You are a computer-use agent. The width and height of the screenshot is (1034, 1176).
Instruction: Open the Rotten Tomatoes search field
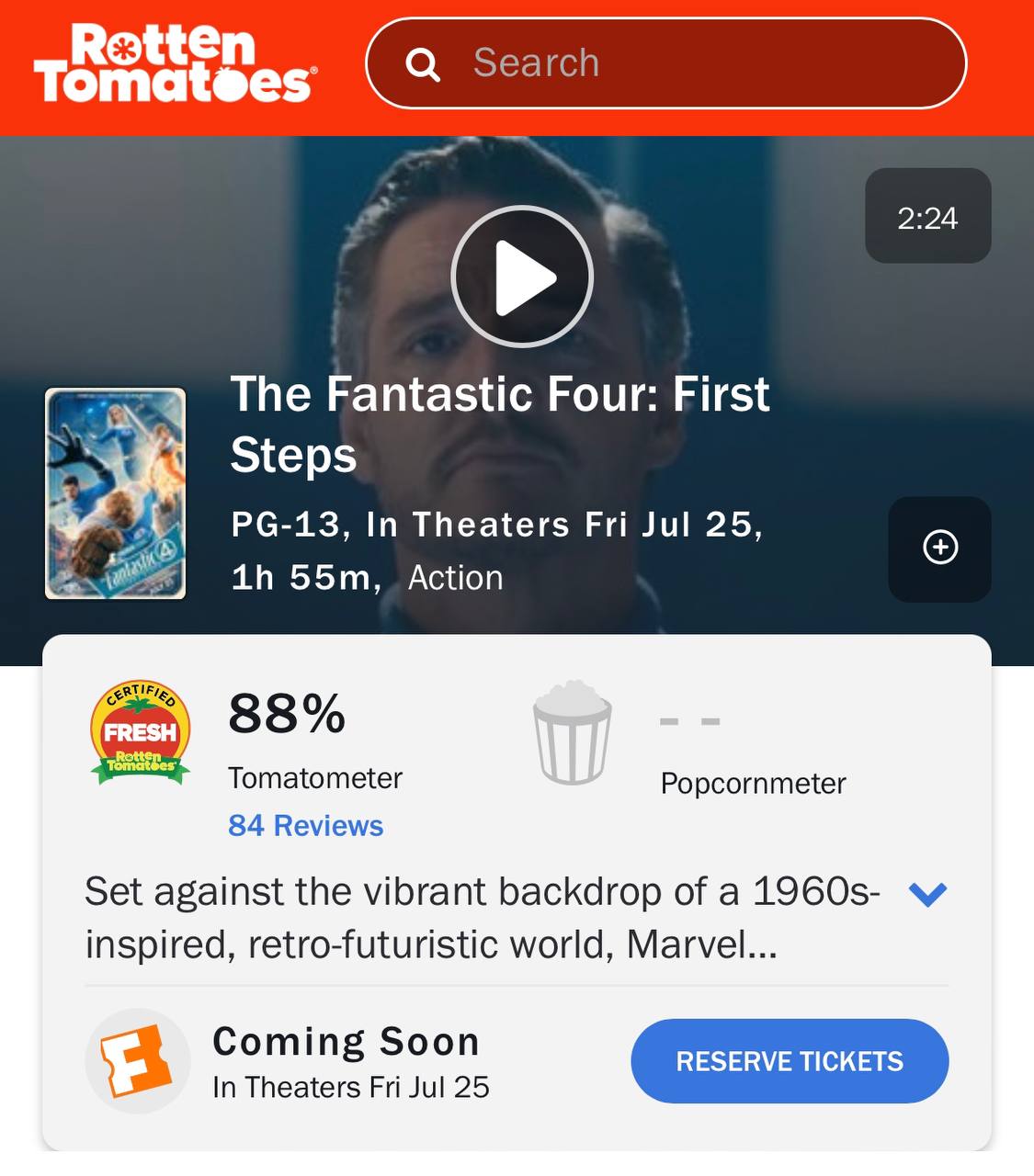coord(665,63)
